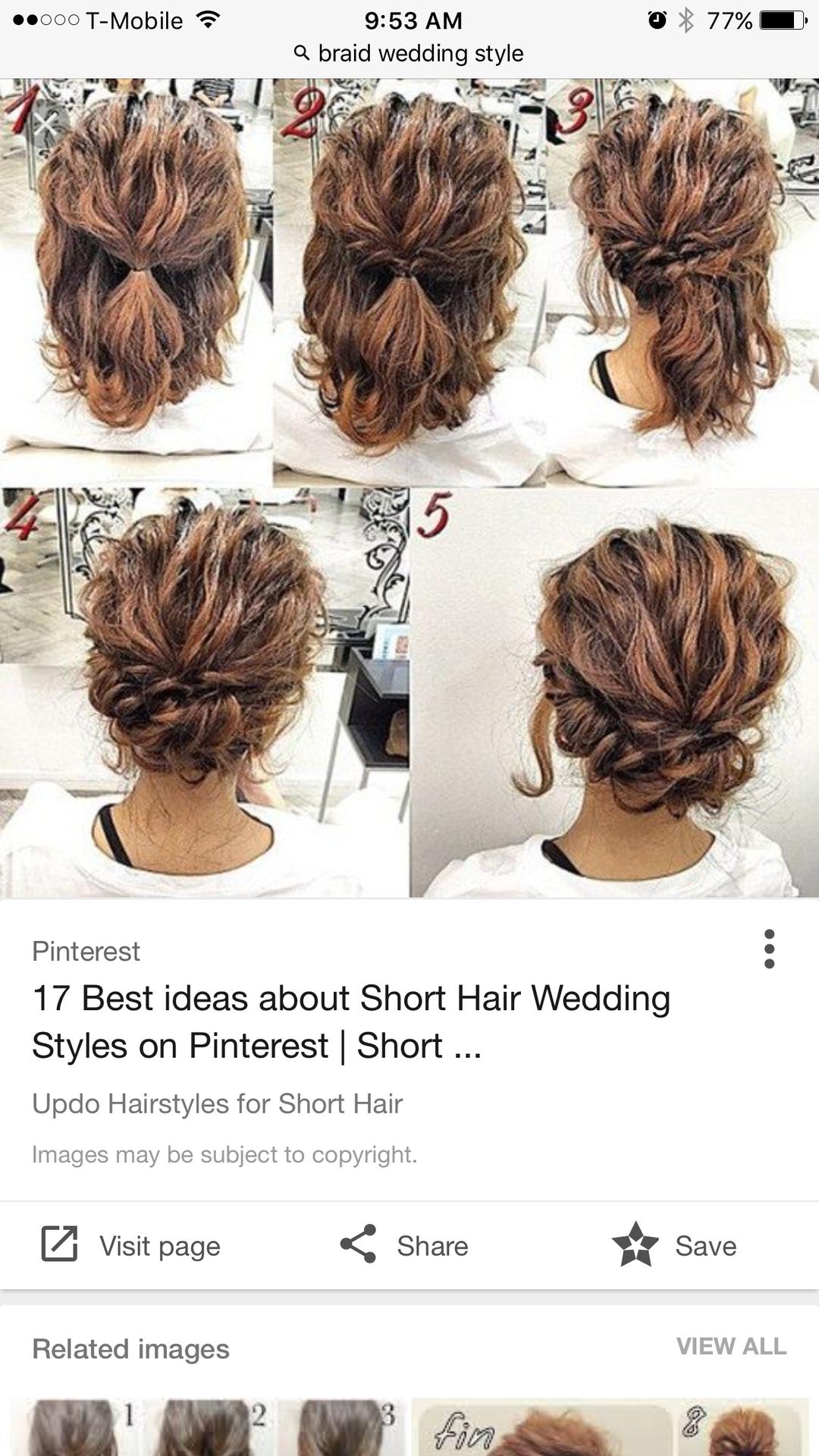Close the image viewer with the X
This screenshot has width=819, height=1456.
click(x=46, y=124)
